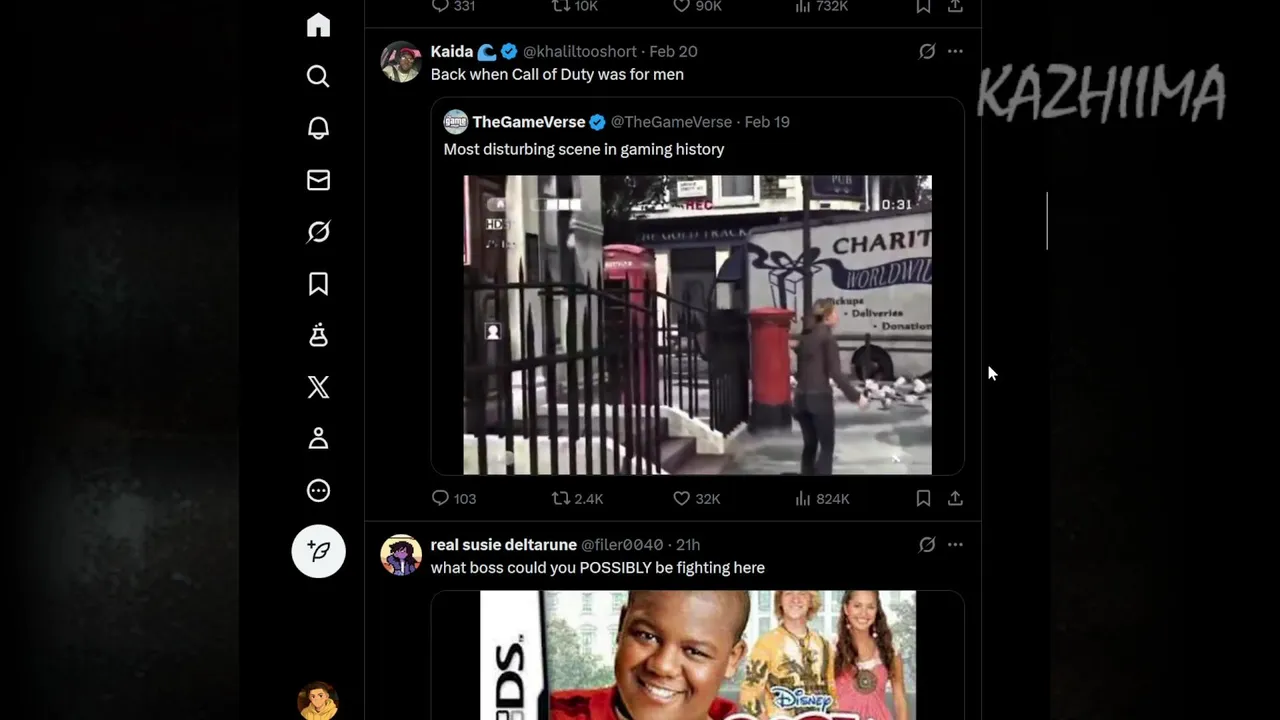Open the Profile page in the sidebar

coord(318,438)
